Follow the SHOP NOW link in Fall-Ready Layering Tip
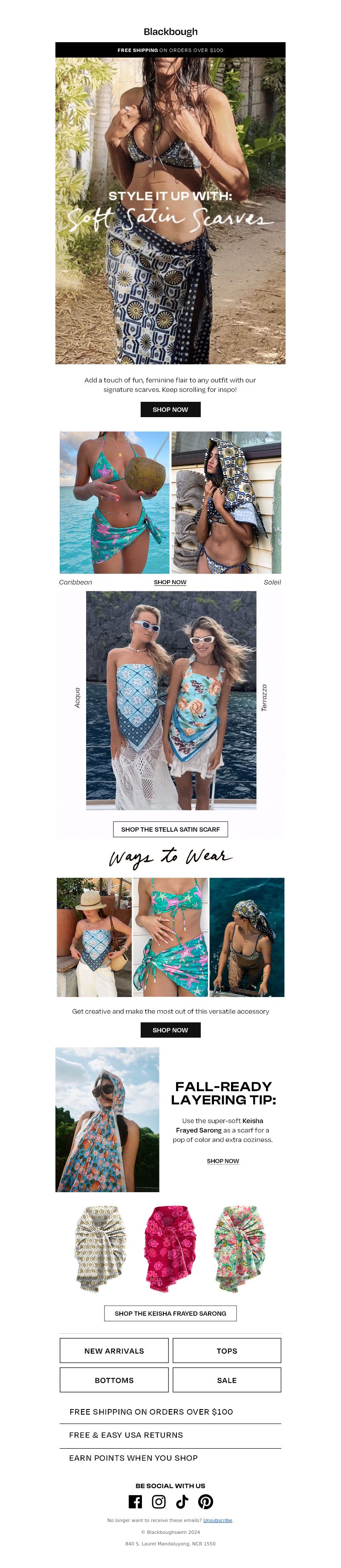The width and height of the screenshot is (341, 1568). pos(222,1161)
